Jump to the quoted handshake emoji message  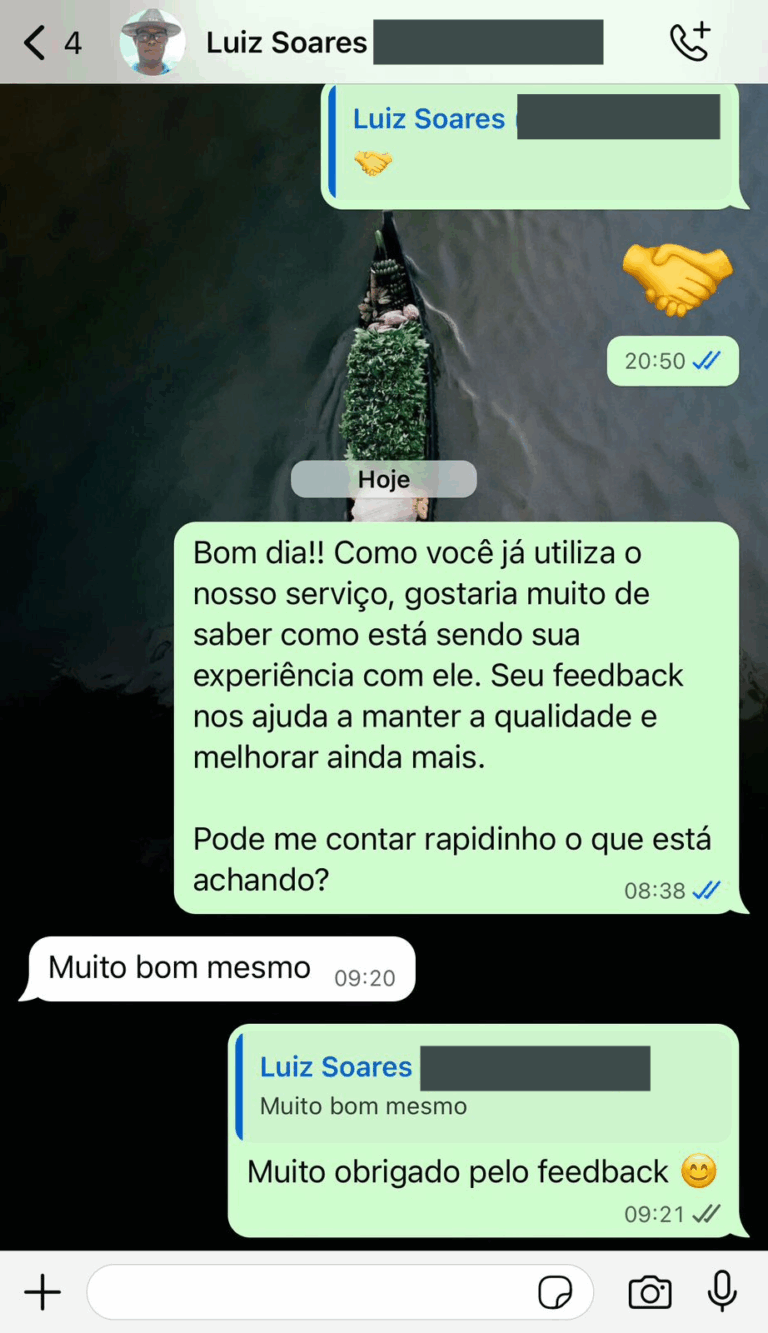tap(530, 142)
